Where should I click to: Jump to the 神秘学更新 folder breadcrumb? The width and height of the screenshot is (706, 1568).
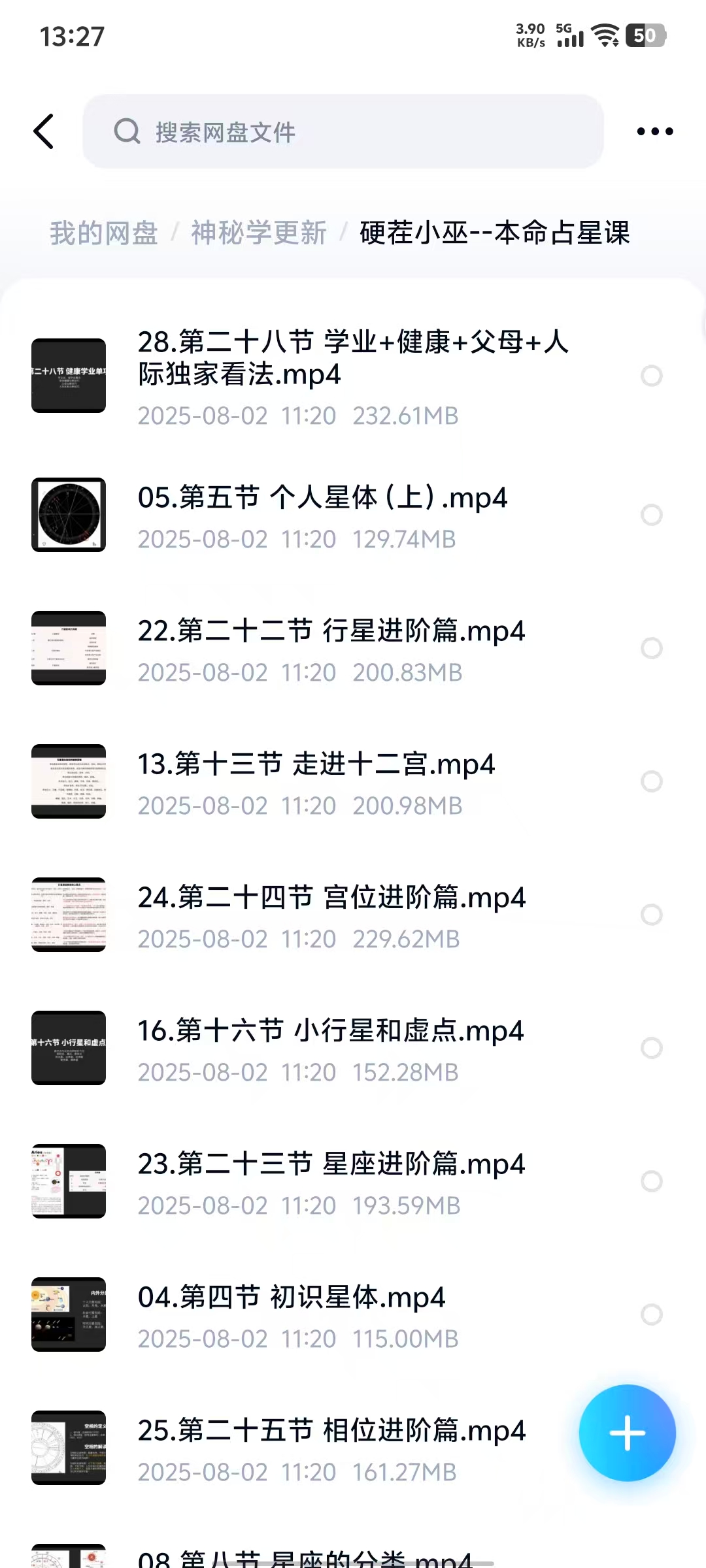click(x=259, y=233)
